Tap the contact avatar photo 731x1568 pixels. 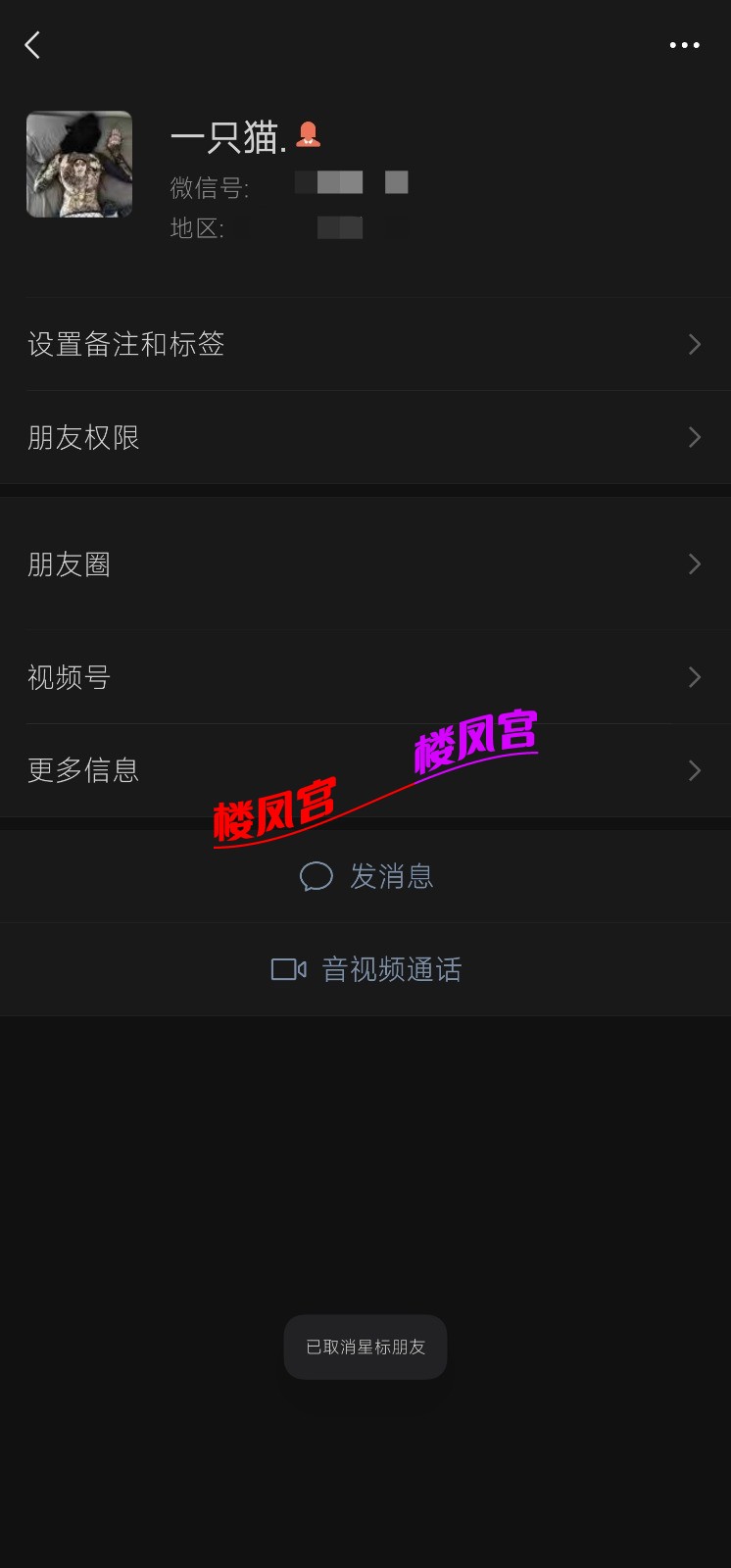point(78,164)
